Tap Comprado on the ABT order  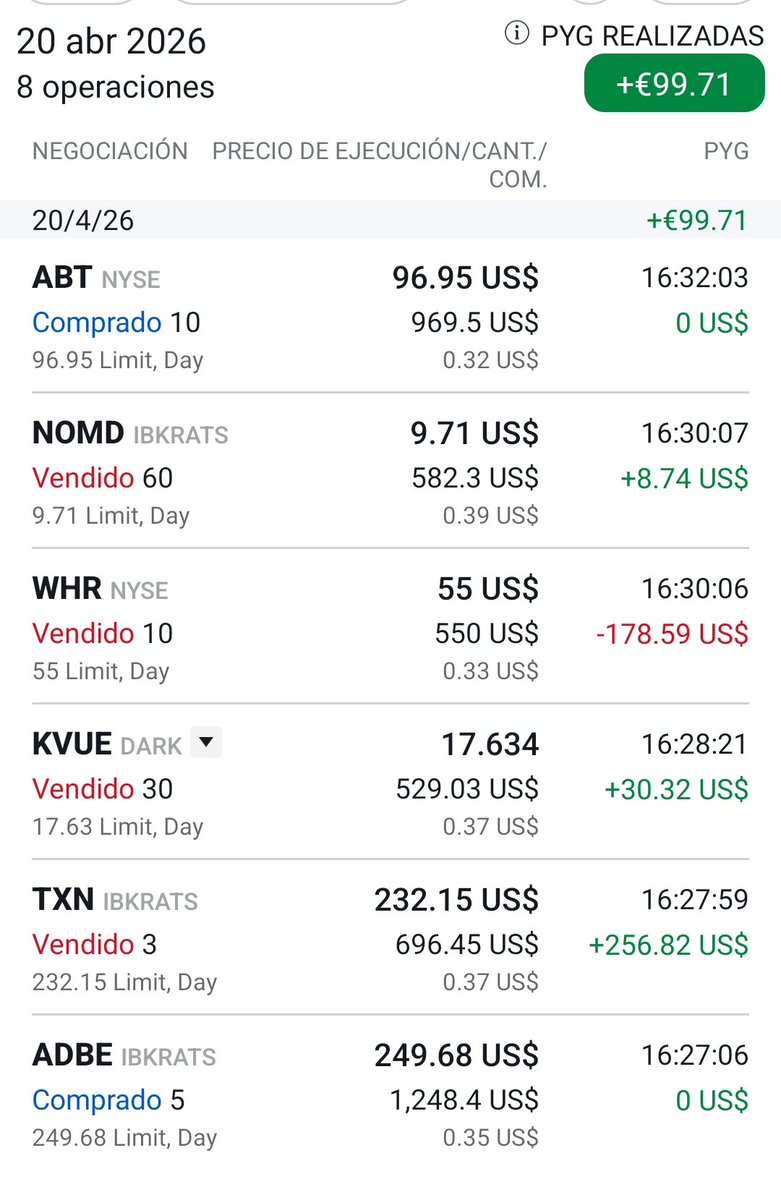click(x=94, y=322)
